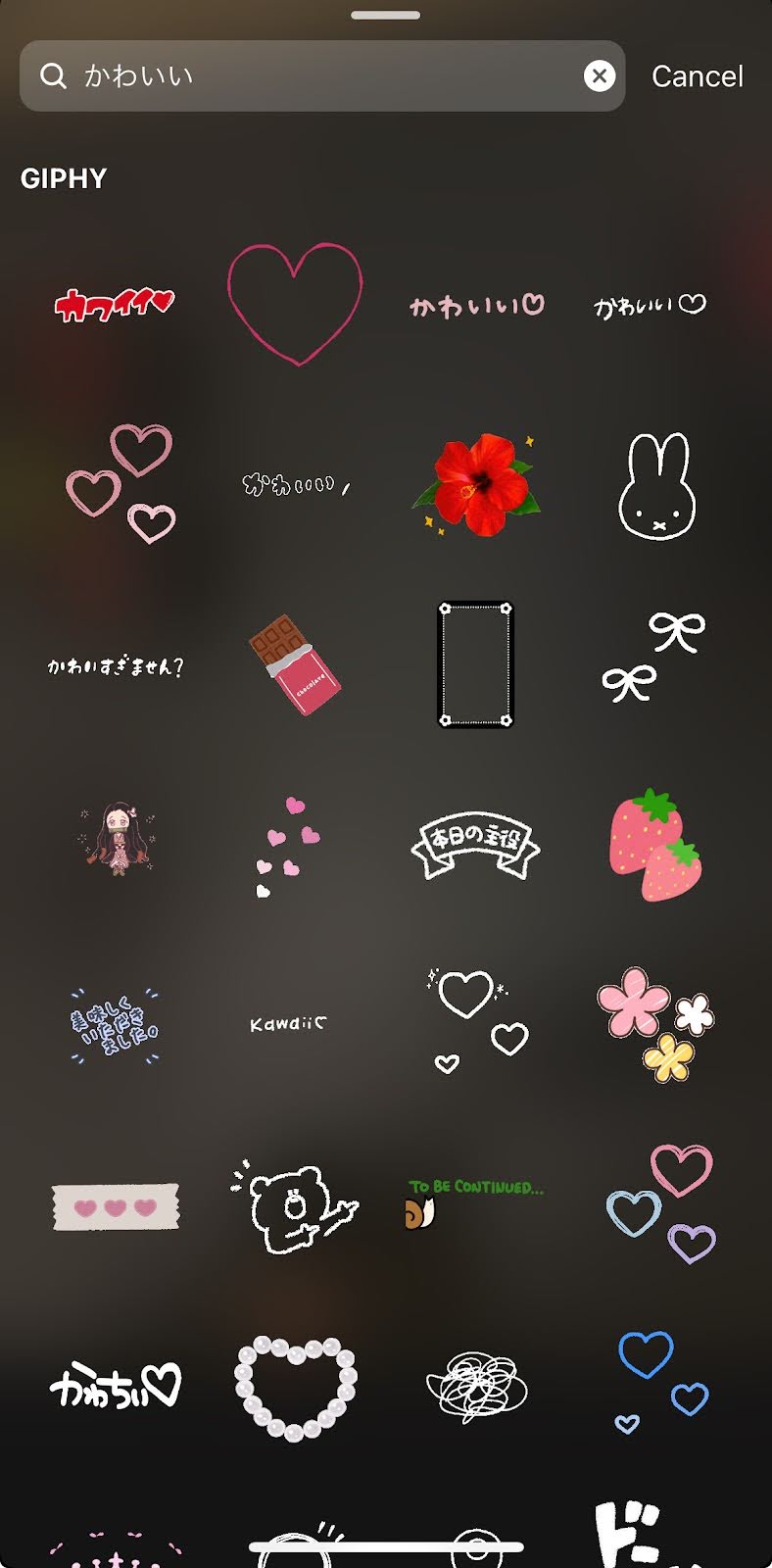Tap the search field with かわいい
The height and width of the screenshot is (1568, 772).
[x=314, y=75]
